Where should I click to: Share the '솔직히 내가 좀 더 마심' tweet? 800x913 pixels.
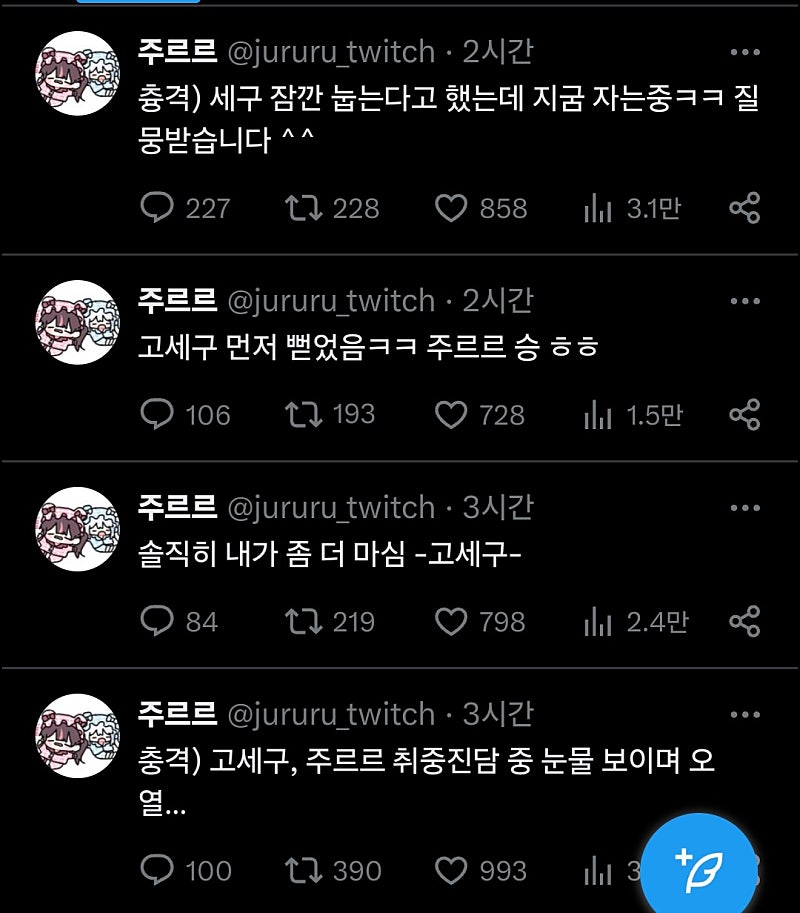[x=745, y=621]
